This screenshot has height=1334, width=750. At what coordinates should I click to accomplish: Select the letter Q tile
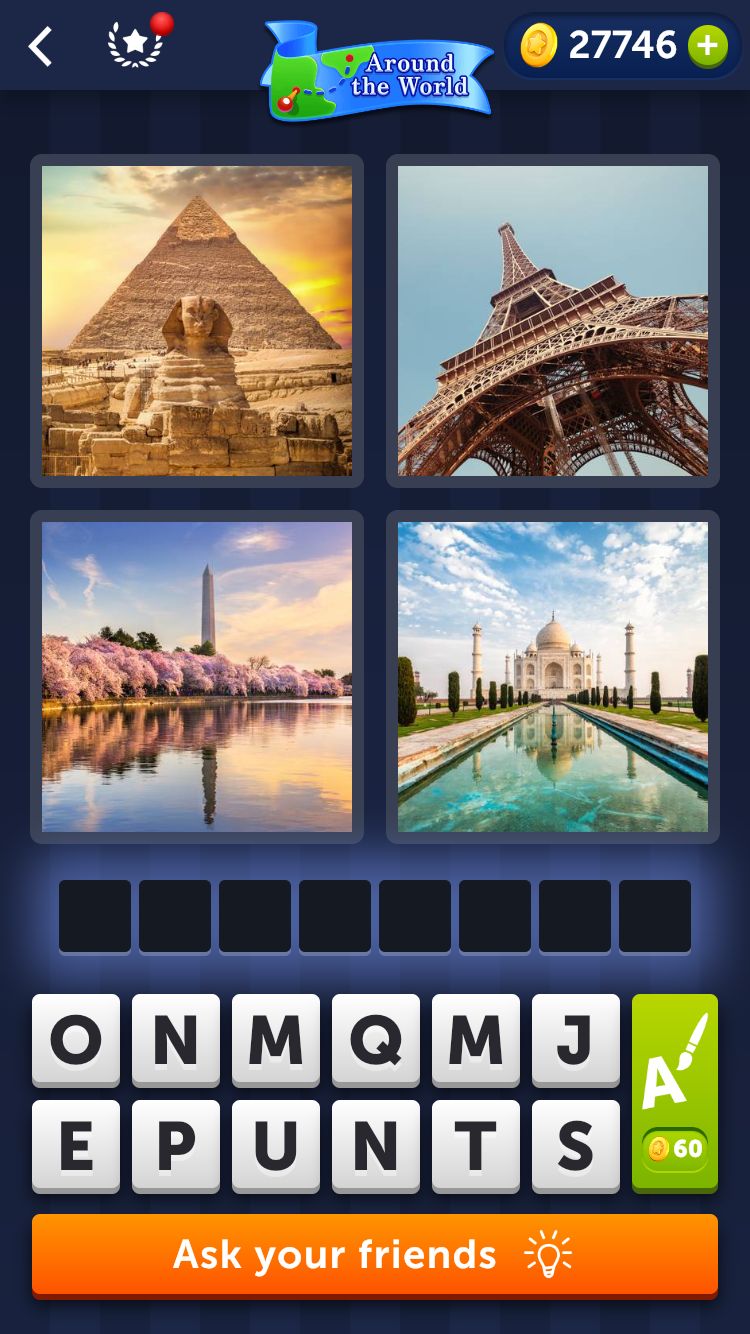pyautogui.click(x=376, y=1040)
